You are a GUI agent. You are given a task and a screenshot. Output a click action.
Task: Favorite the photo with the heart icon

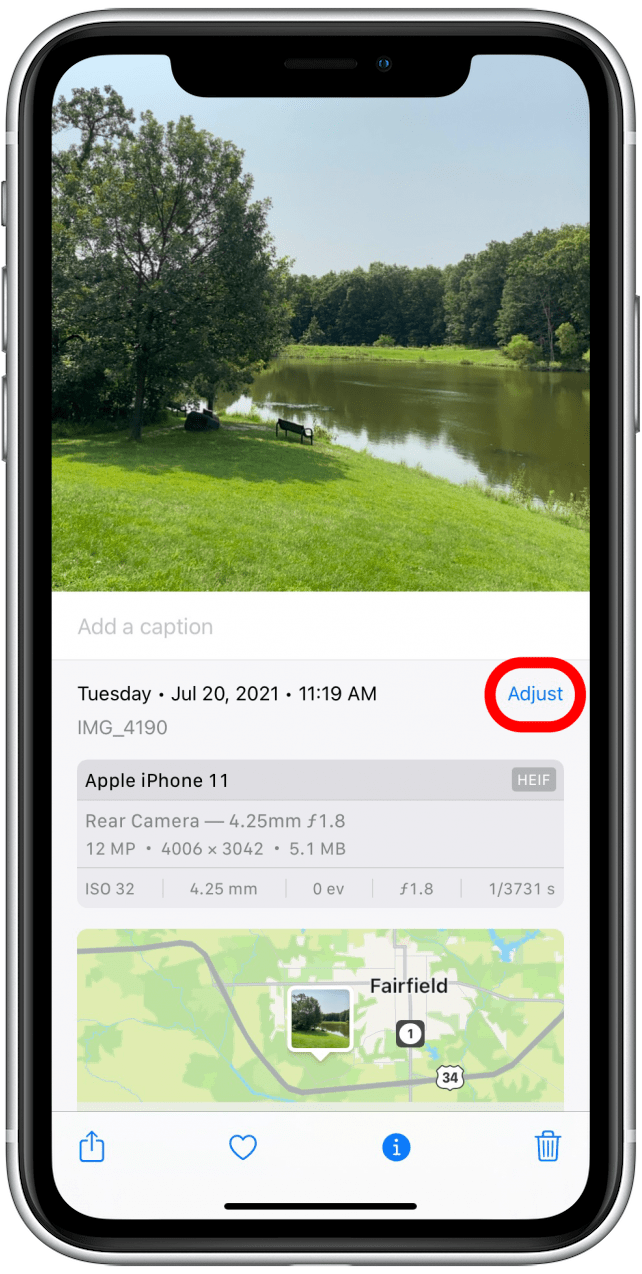243,1147
